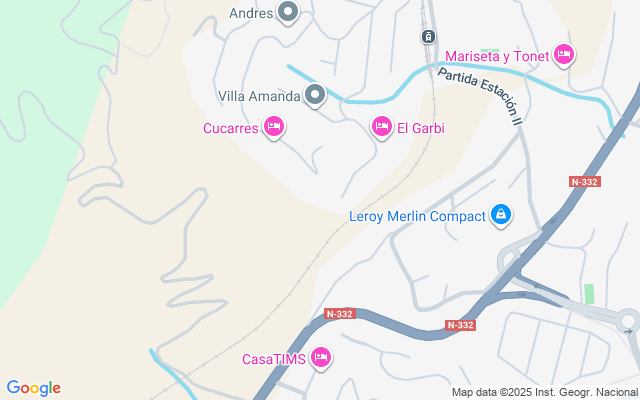Image resolution: width=640 pixels, height=400 pixels.
Task: Select the train station icon
Action: tap(428, 36)
